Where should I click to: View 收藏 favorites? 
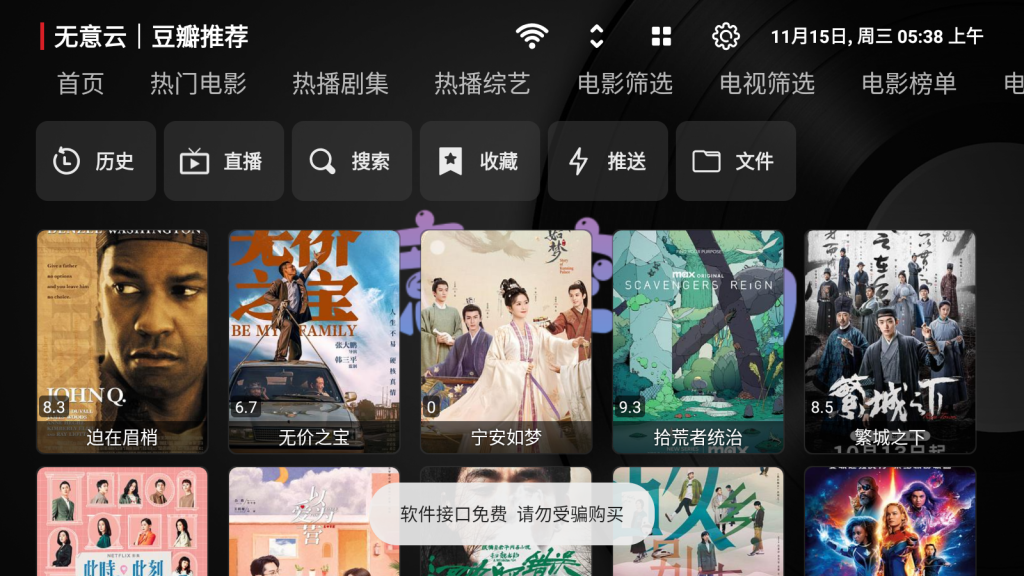[480, 161]
